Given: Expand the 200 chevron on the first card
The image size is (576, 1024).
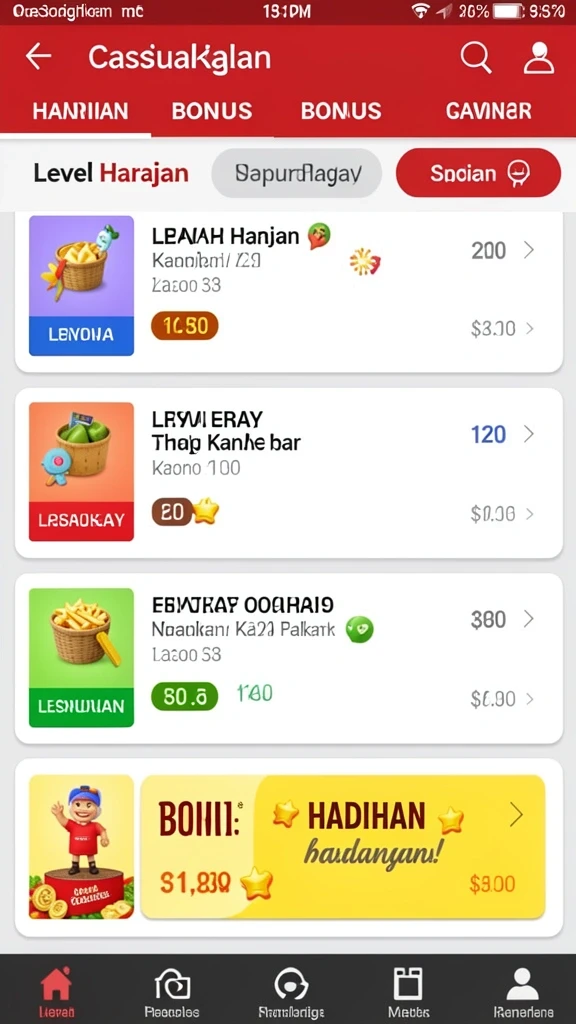Looking at the screenshot, I should click(x=529, y=249).
